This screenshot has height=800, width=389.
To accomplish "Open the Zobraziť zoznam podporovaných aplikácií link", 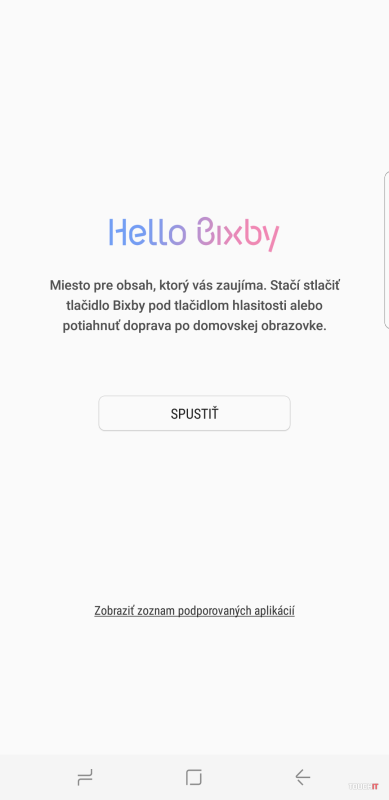I will point(194,611).
